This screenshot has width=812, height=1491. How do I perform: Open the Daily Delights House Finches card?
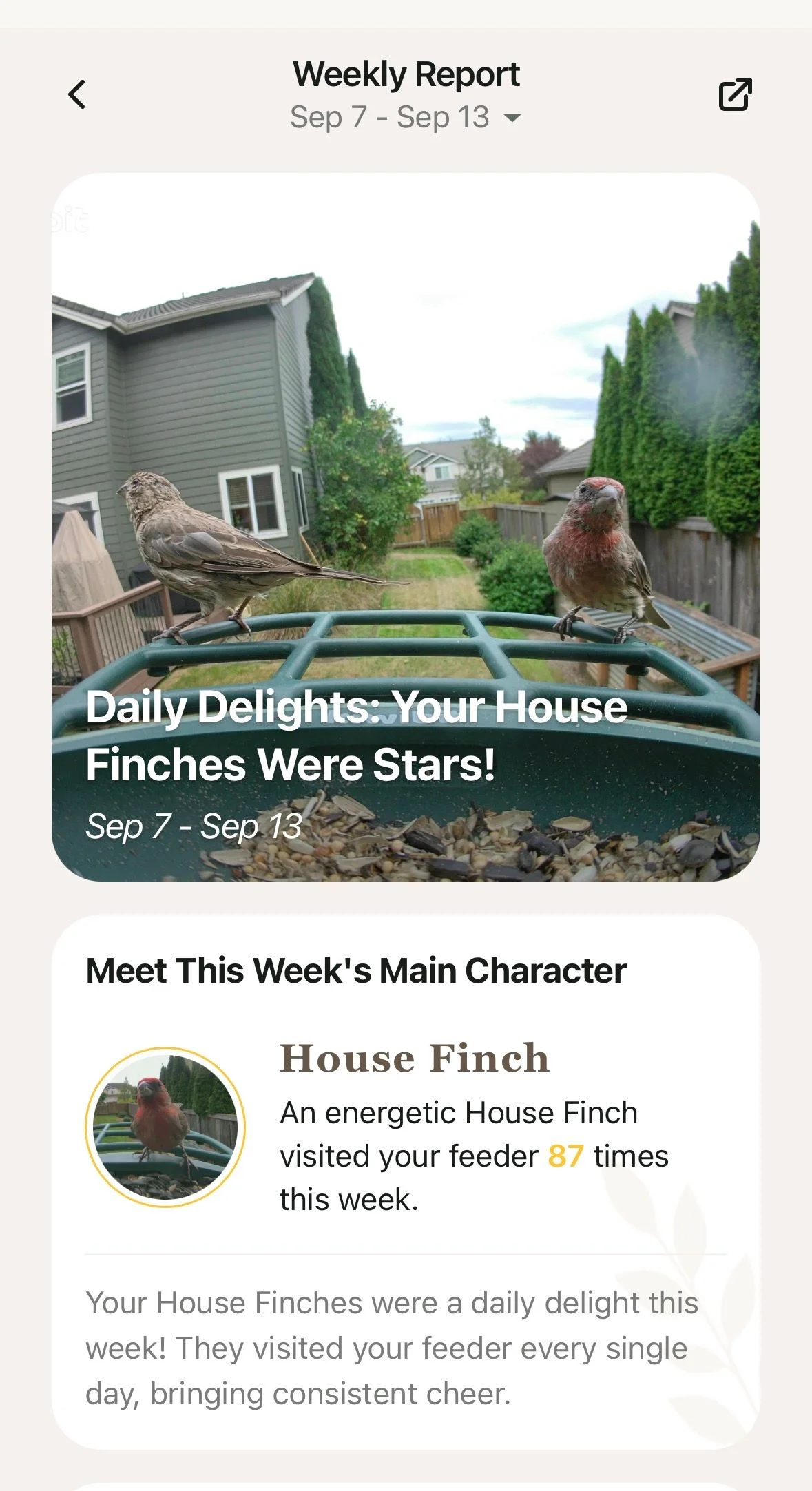pos(406,527)
